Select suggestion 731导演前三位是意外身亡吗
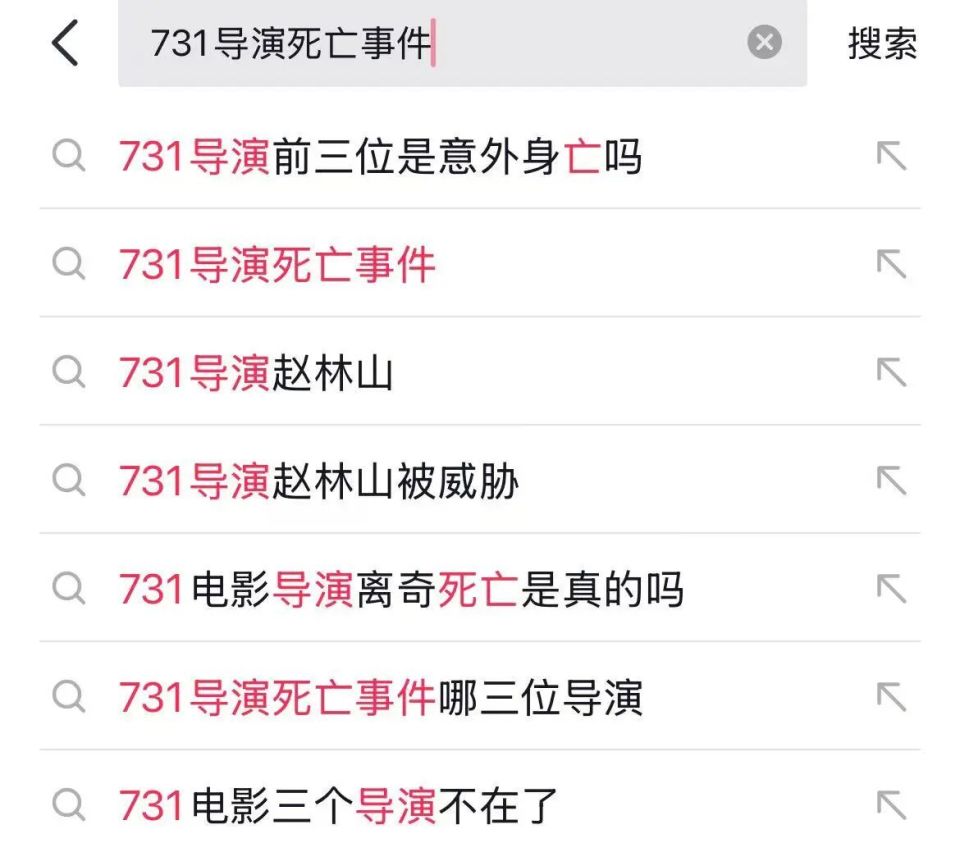 (x=380, y=157)
